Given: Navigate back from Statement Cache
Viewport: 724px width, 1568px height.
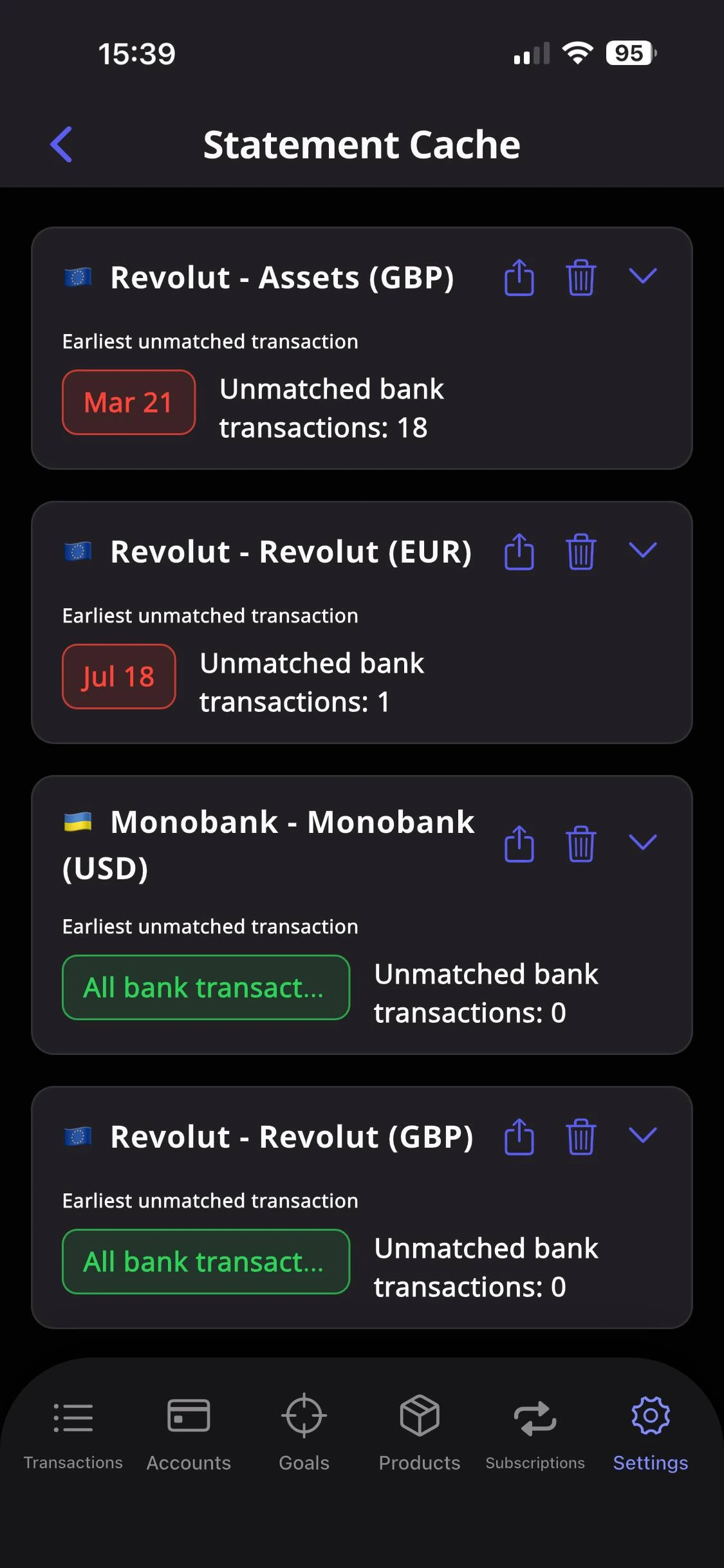Looking at the screenshot, I should (60, 144).
